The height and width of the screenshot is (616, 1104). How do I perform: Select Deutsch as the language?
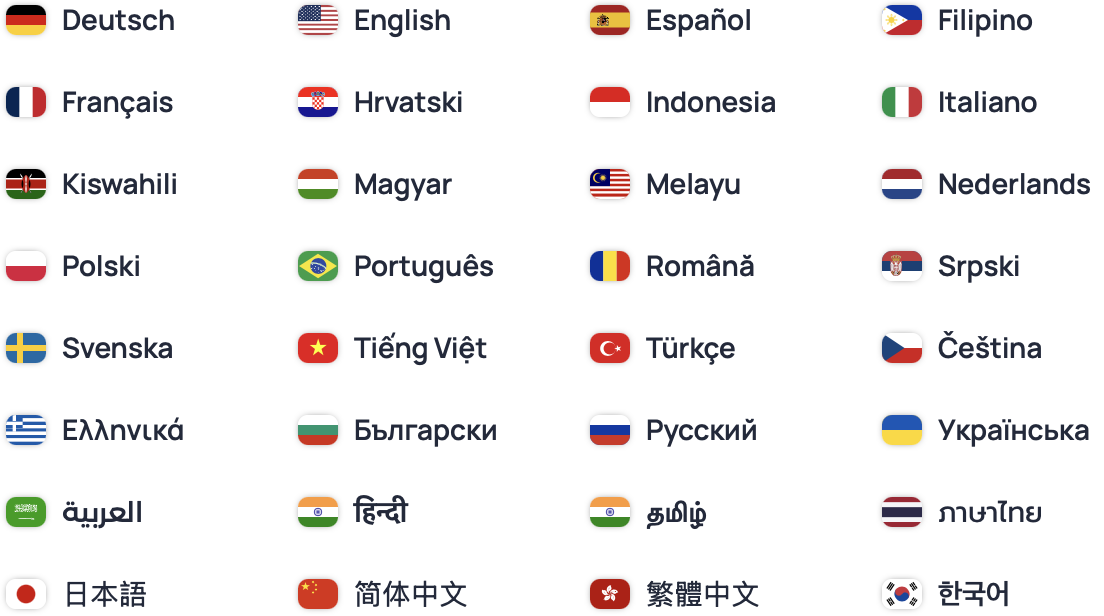pos(117,20)
